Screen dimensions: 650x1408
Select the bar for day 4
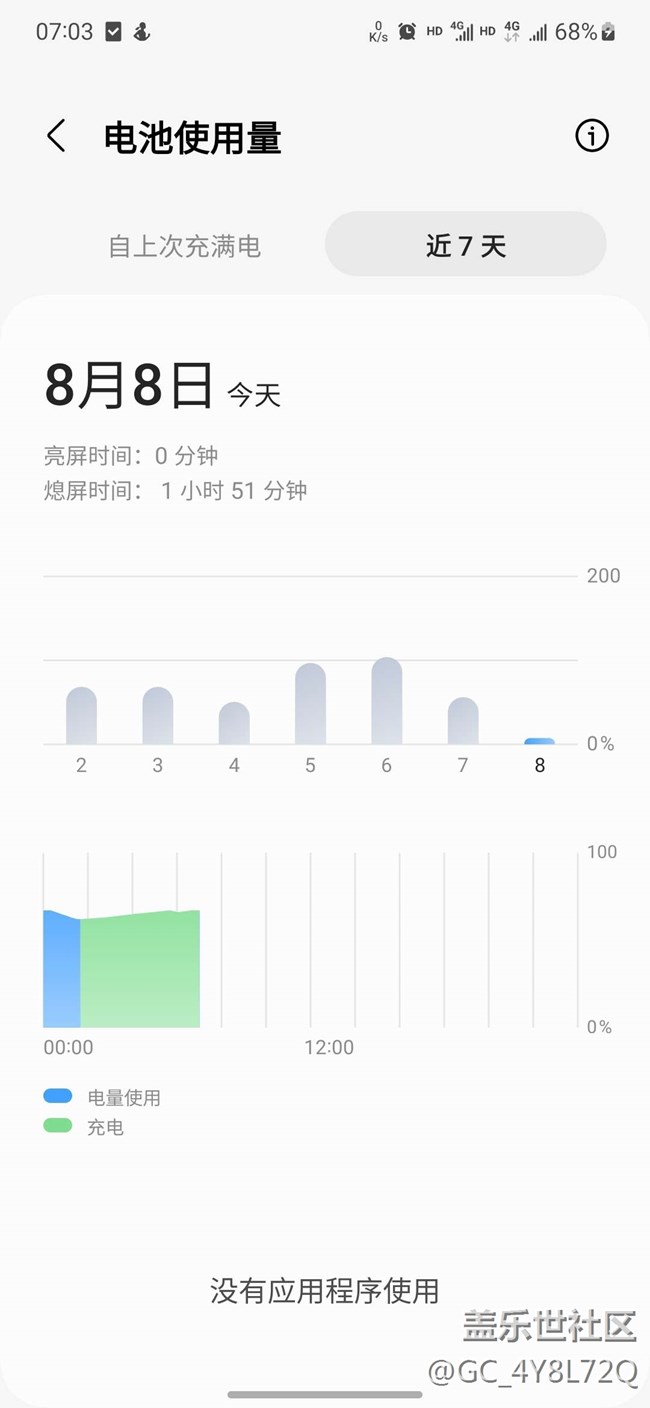[x=234, y=723]
